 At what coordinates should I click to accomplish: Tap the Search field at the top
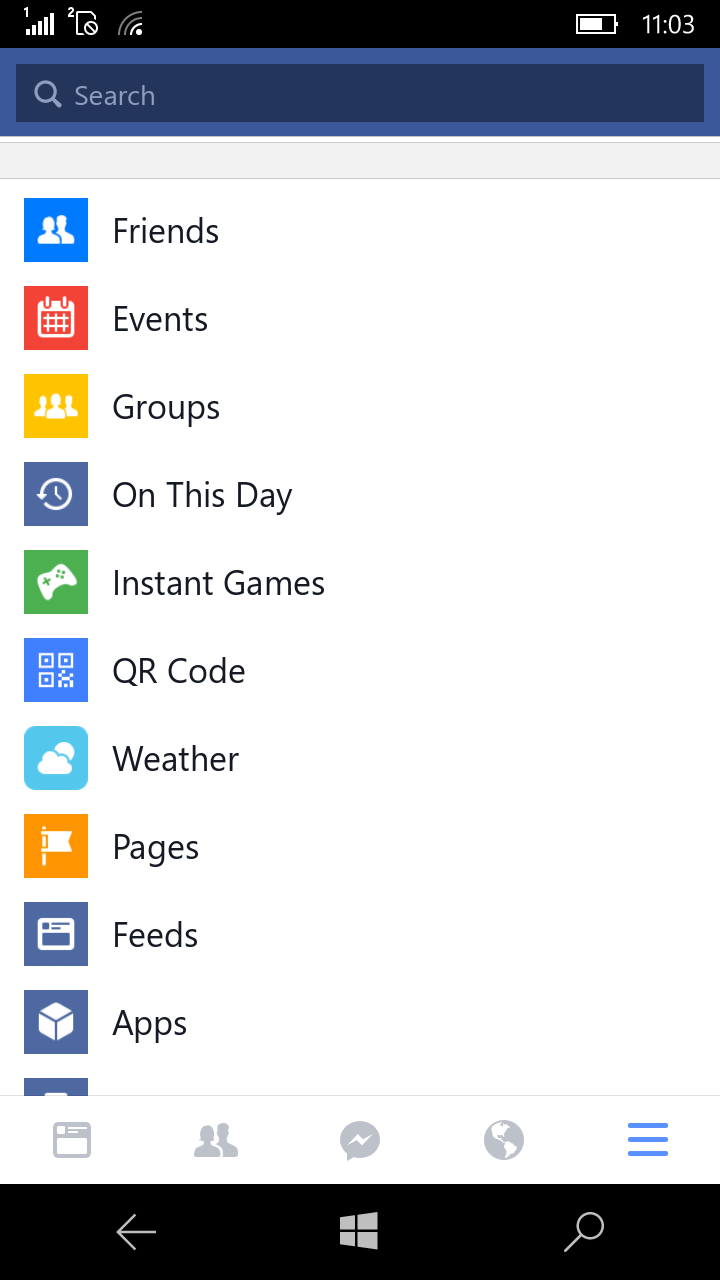[360, 94]
